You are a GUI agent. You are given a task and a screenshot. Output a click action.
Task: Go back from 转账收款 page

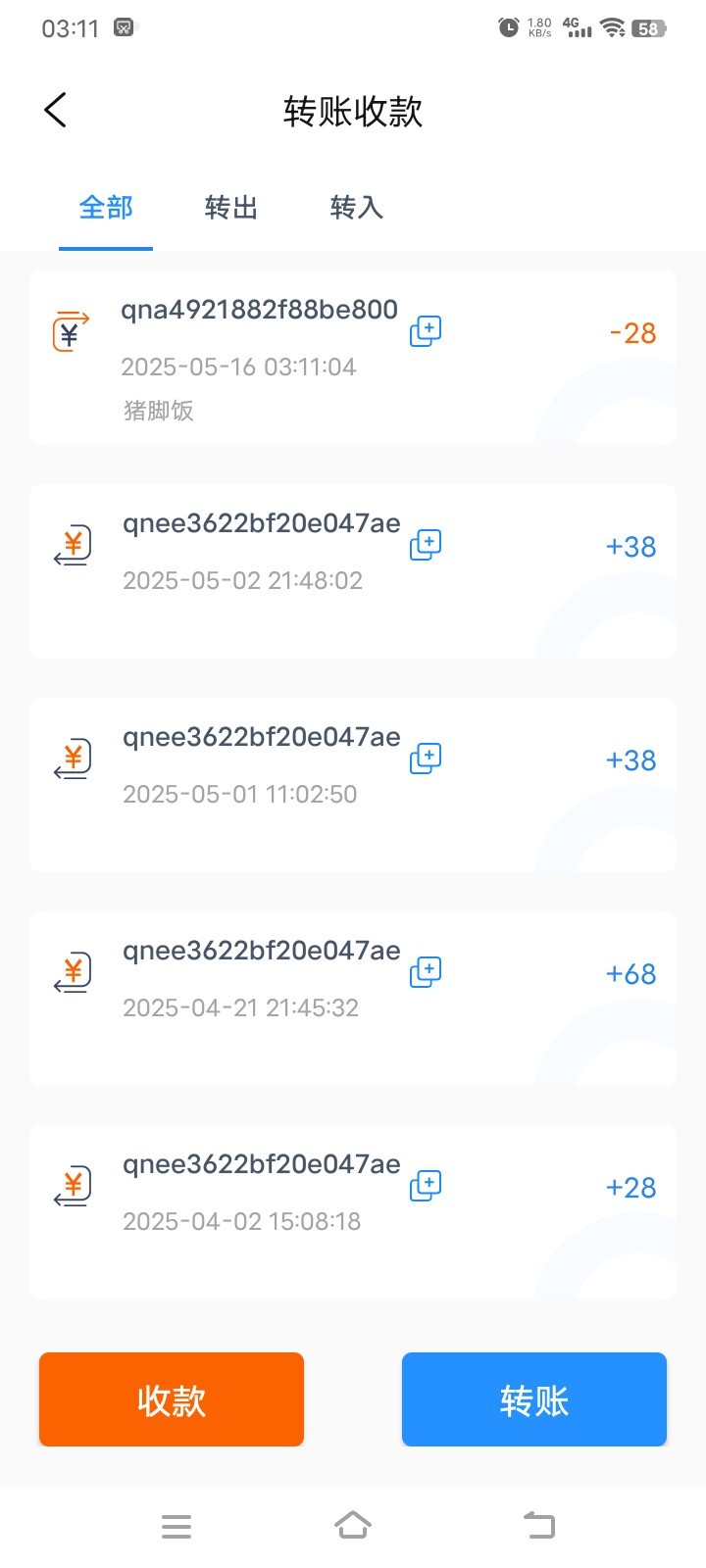coord(56,110)
